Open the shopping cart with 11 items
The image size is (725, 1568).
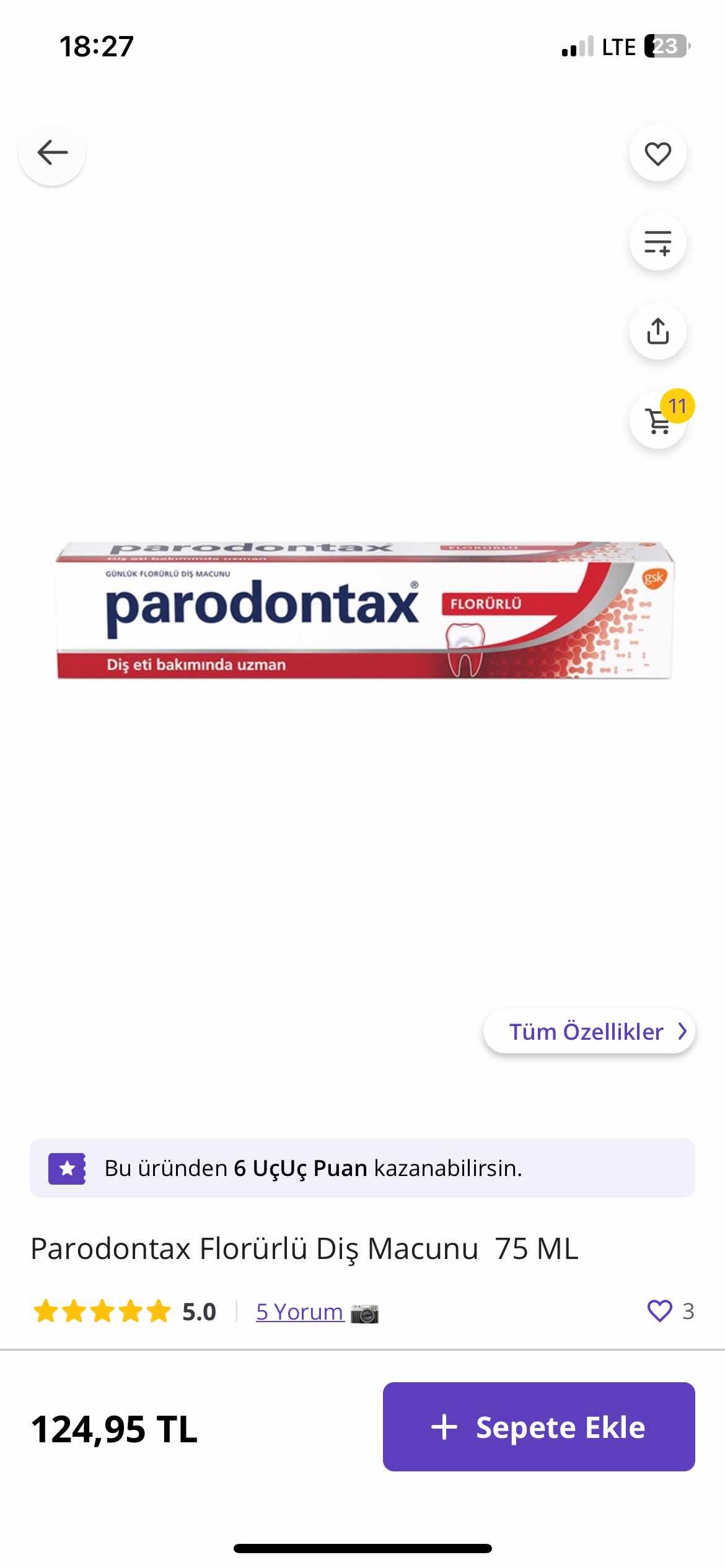657,421
